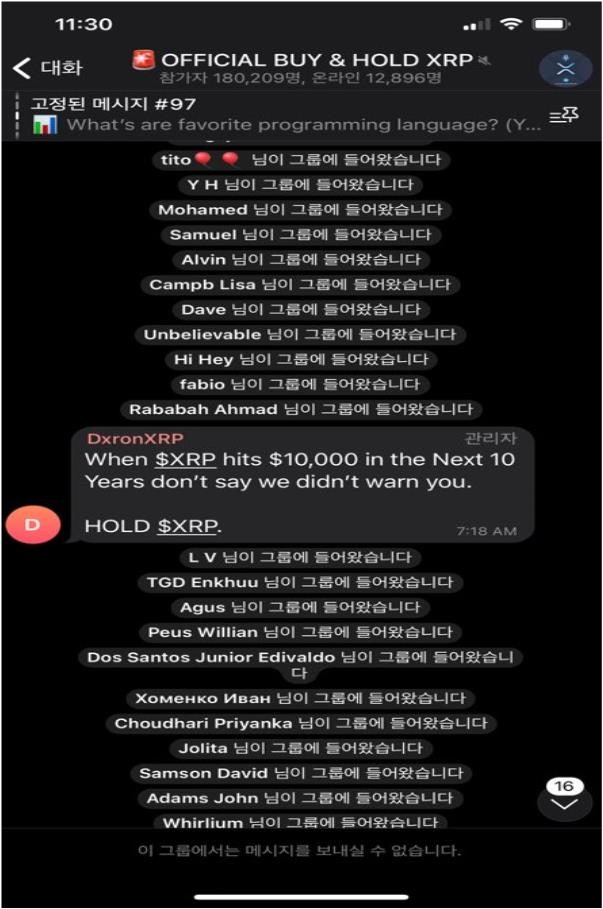Open Choudhari Priyanka's joined notice

[x=300, y=723]
